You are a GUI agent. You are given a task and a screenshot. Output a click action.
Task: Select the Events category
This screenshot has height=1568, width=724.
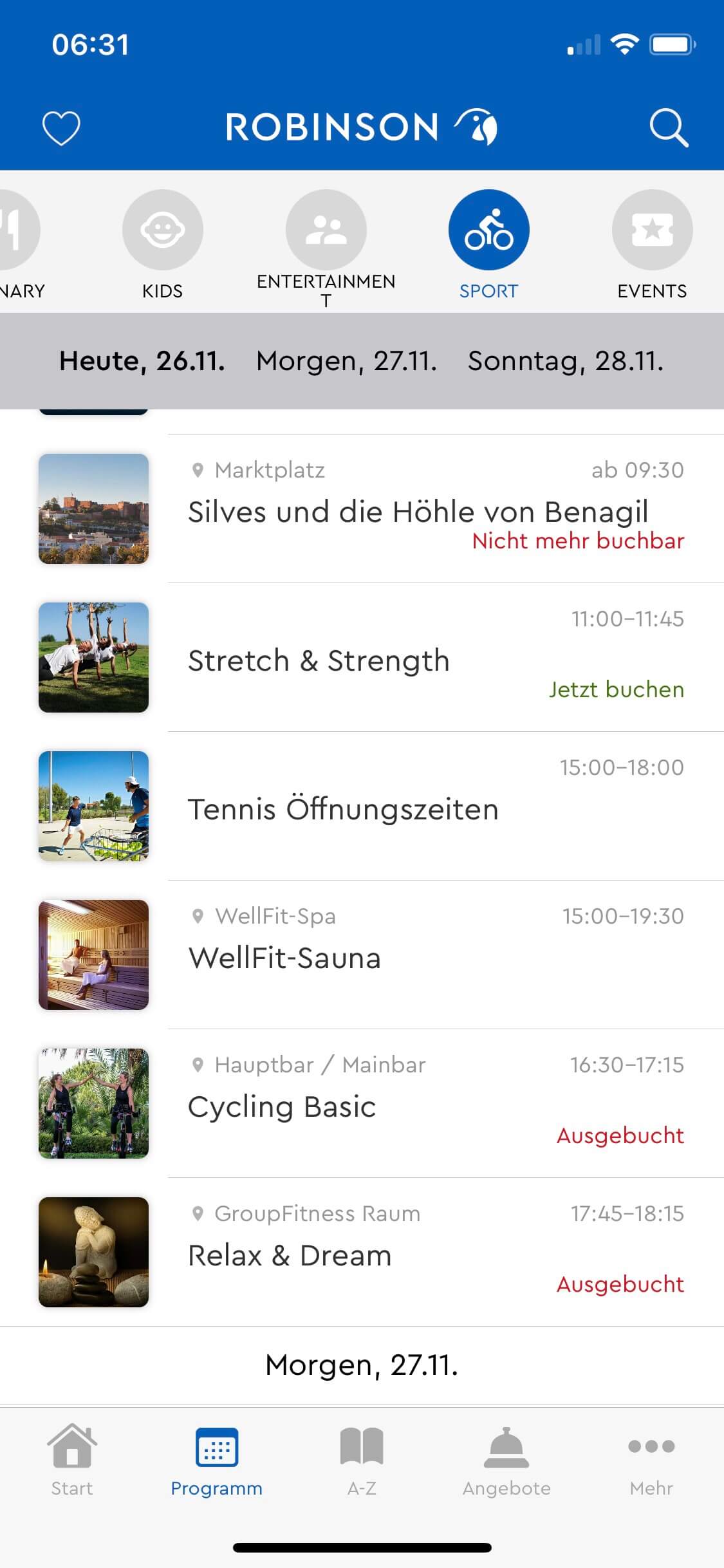(x=652, y=245)
